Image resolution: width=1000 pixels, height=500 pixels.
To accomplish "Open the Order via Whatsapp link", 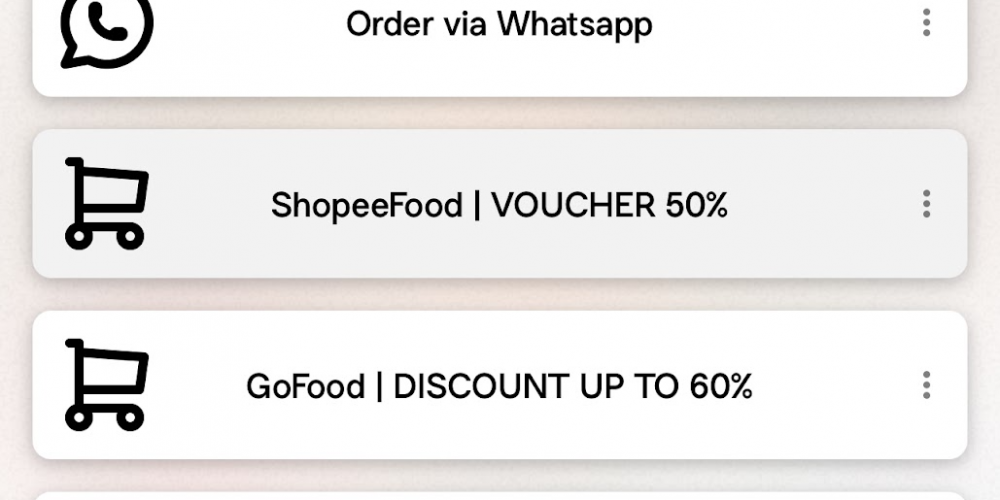I will point(499,24).
